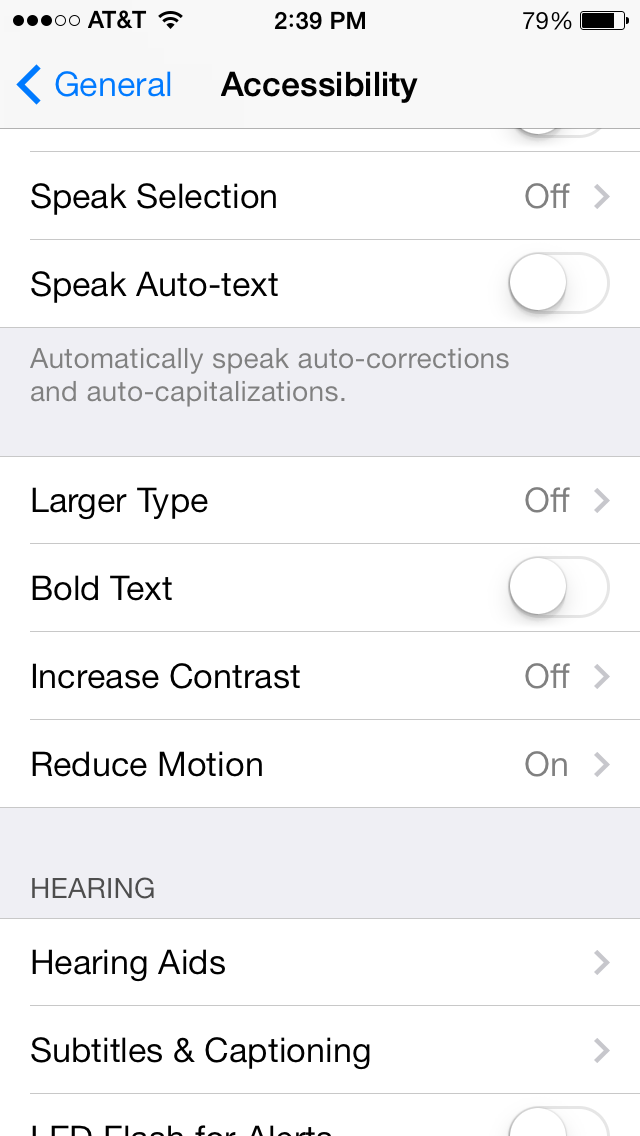The width and height of the screenshot is (640, 1136).
Task: Enable the Speak Auto-text switch
Action: click(559, 283)
